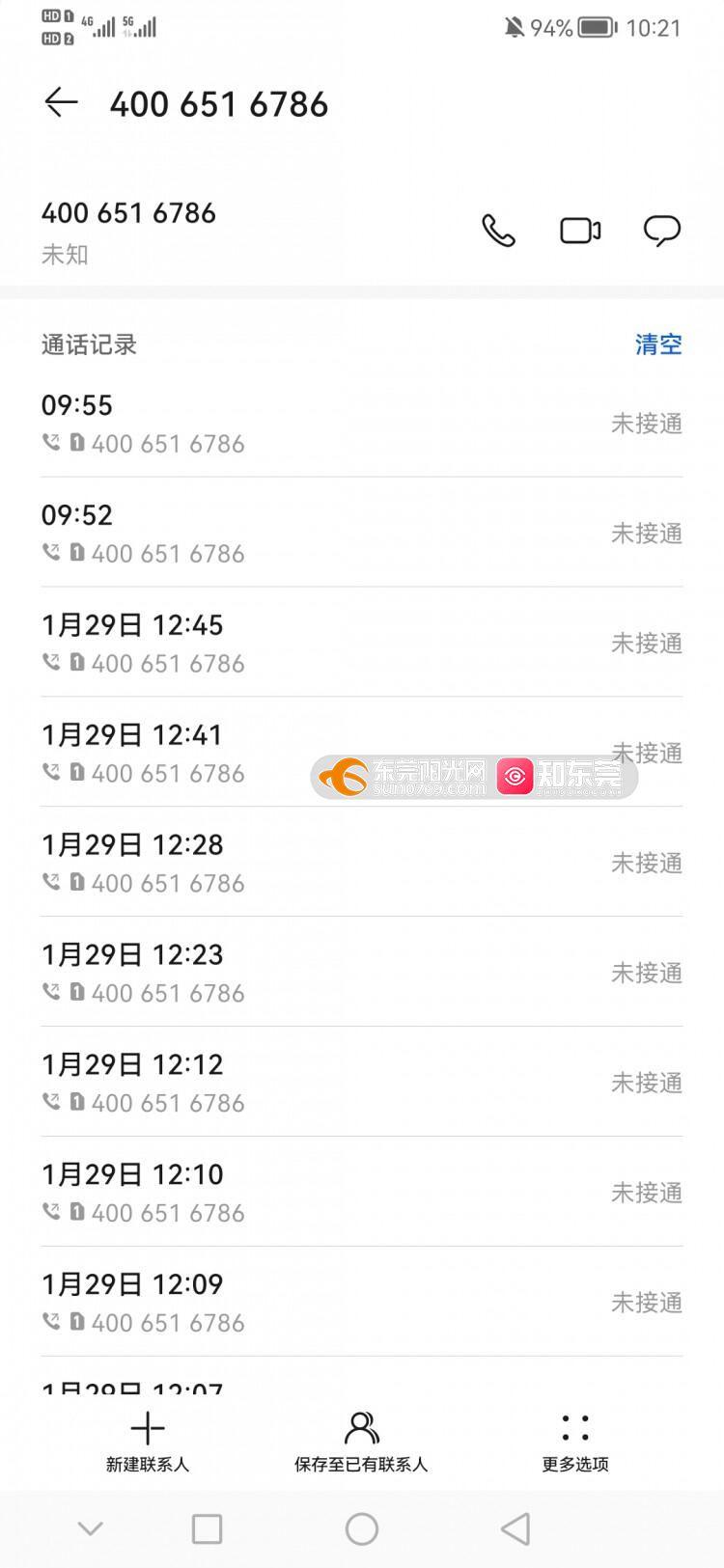This screenshot has height=1568, width=724.
Task: Open 更多选项 more options
Action: pos(575,1442)
